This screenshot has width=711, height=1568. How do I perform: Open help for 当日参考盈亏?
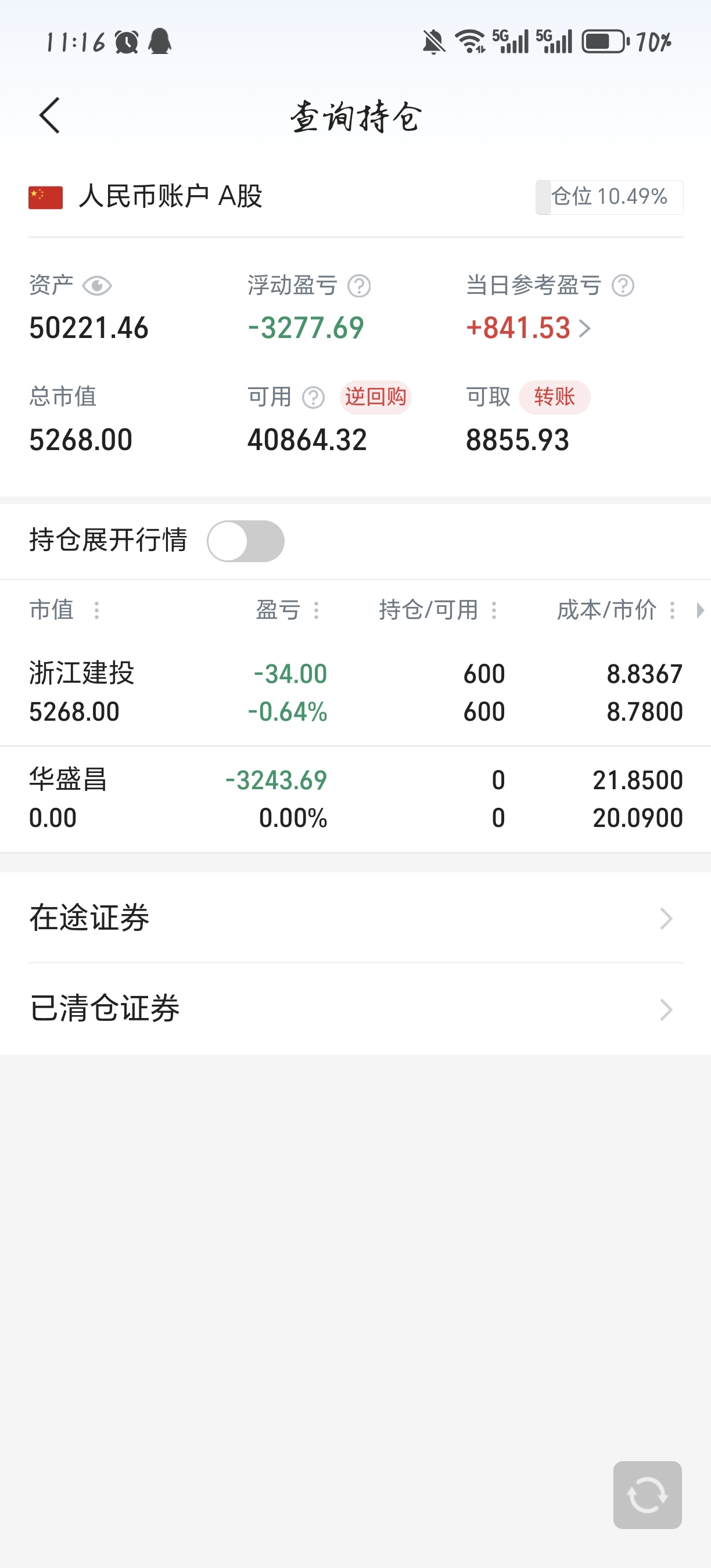[623, 286]
